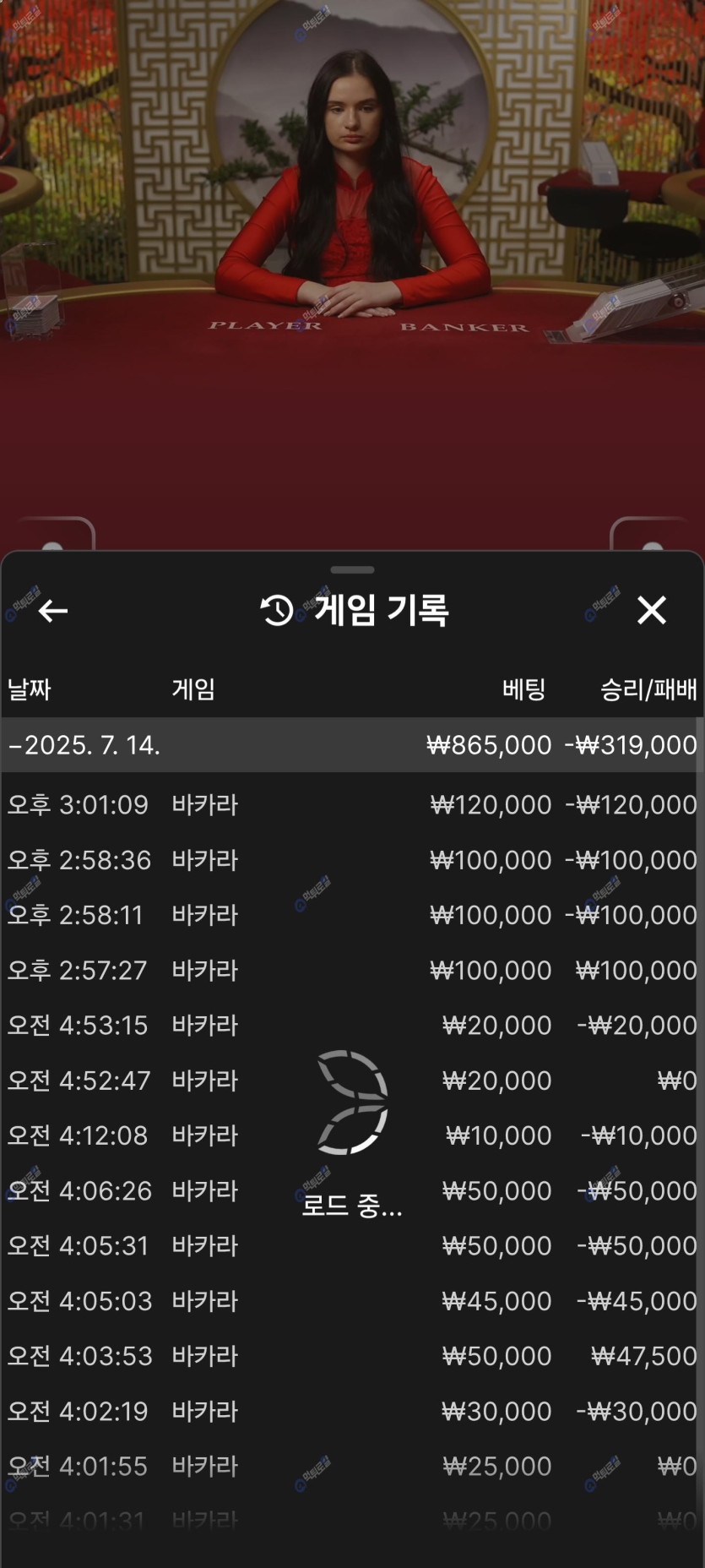Open the 오전 4:02:19 baccarat record
705x1568 pixels.
[x=351, y=1411]
